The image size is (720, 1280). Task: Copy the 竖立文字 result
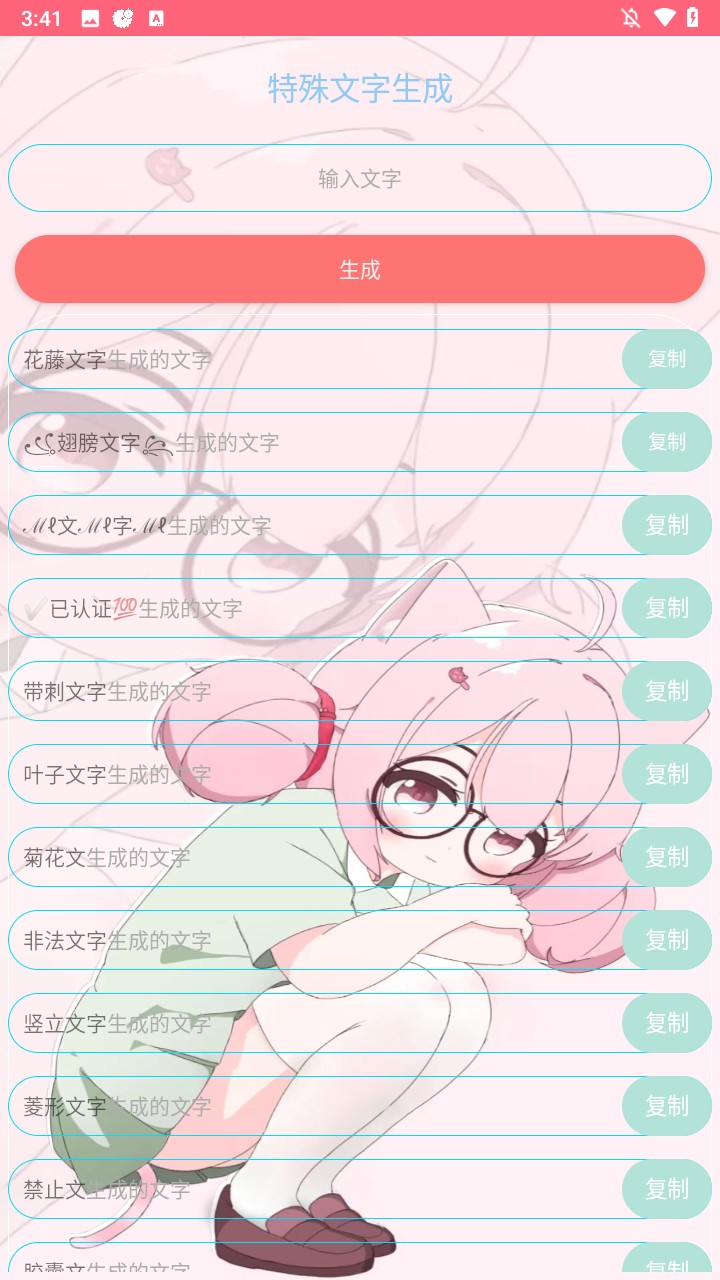(x=666, y=1023)
